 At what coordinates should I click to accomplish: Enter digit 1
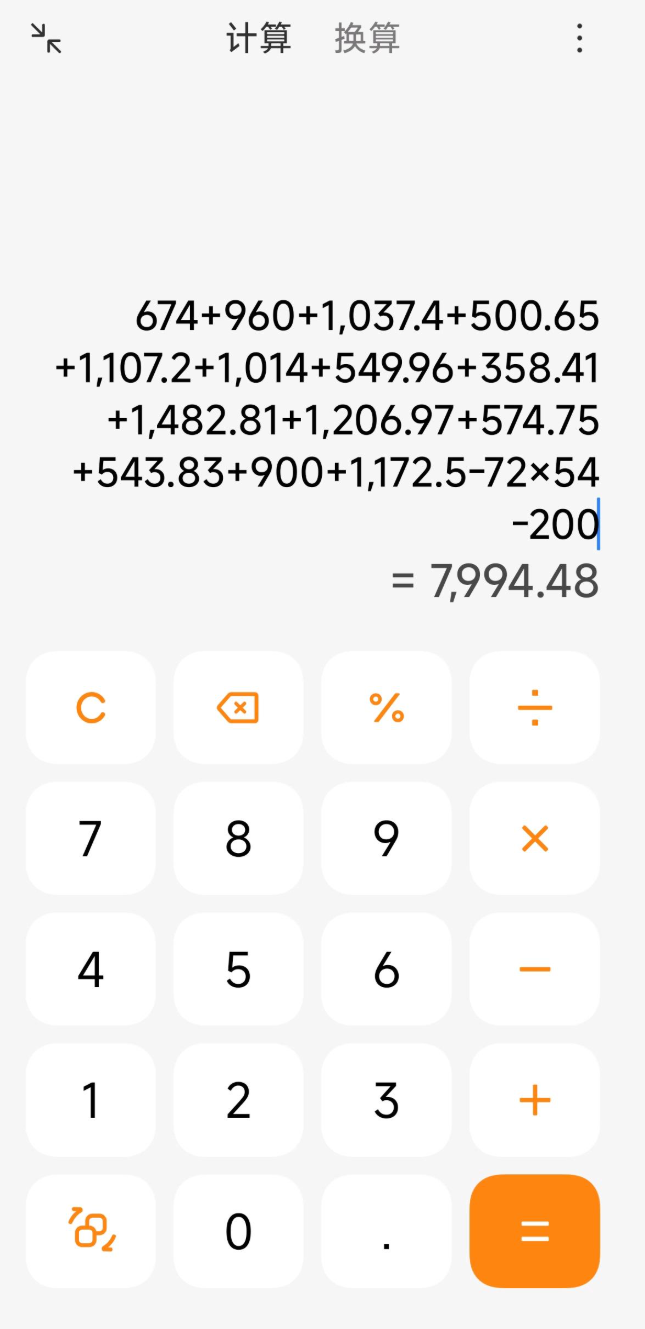point(91,1100)
